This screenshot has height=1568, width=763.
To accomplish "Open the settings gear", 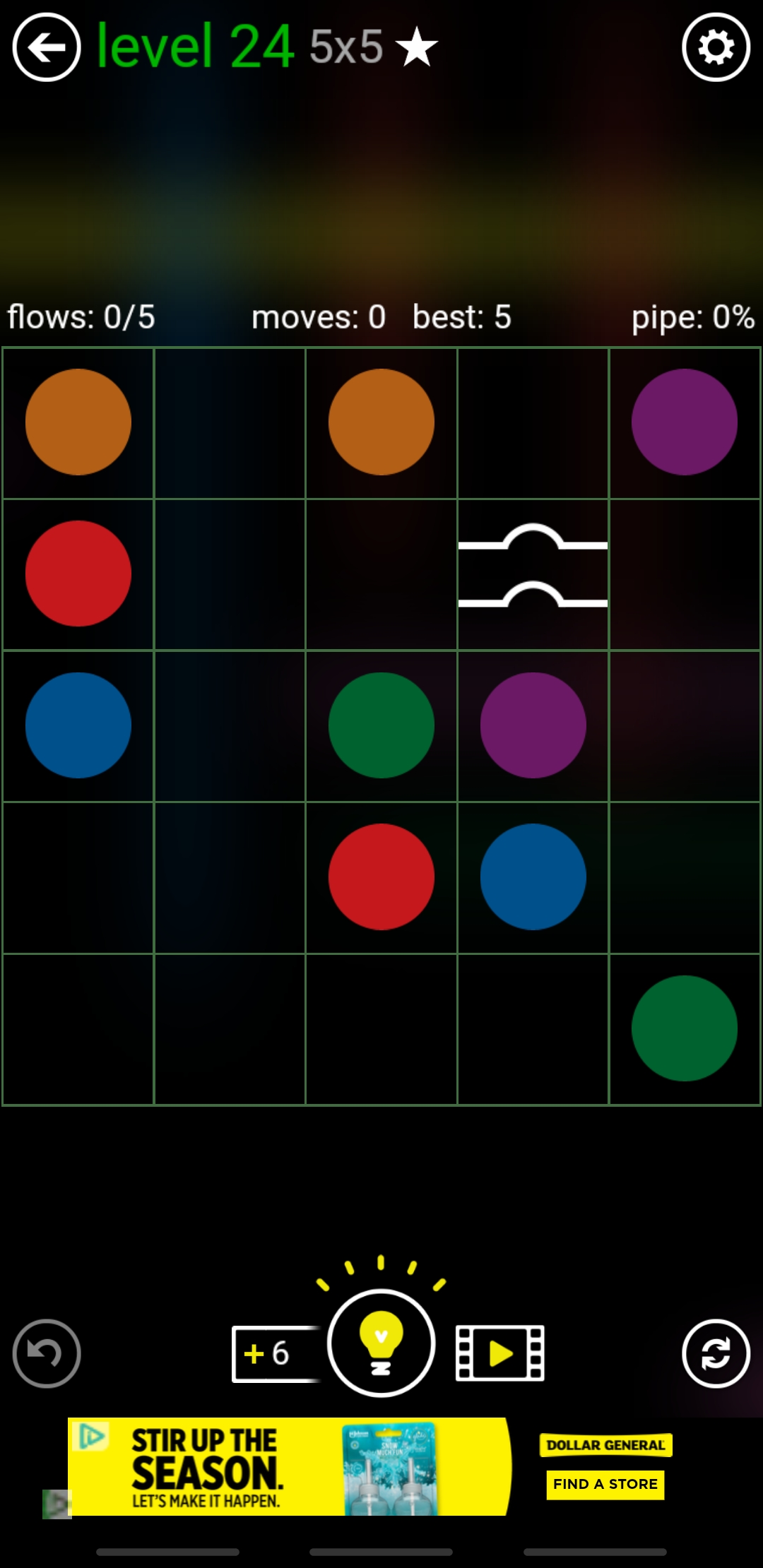I will point(716,47).
